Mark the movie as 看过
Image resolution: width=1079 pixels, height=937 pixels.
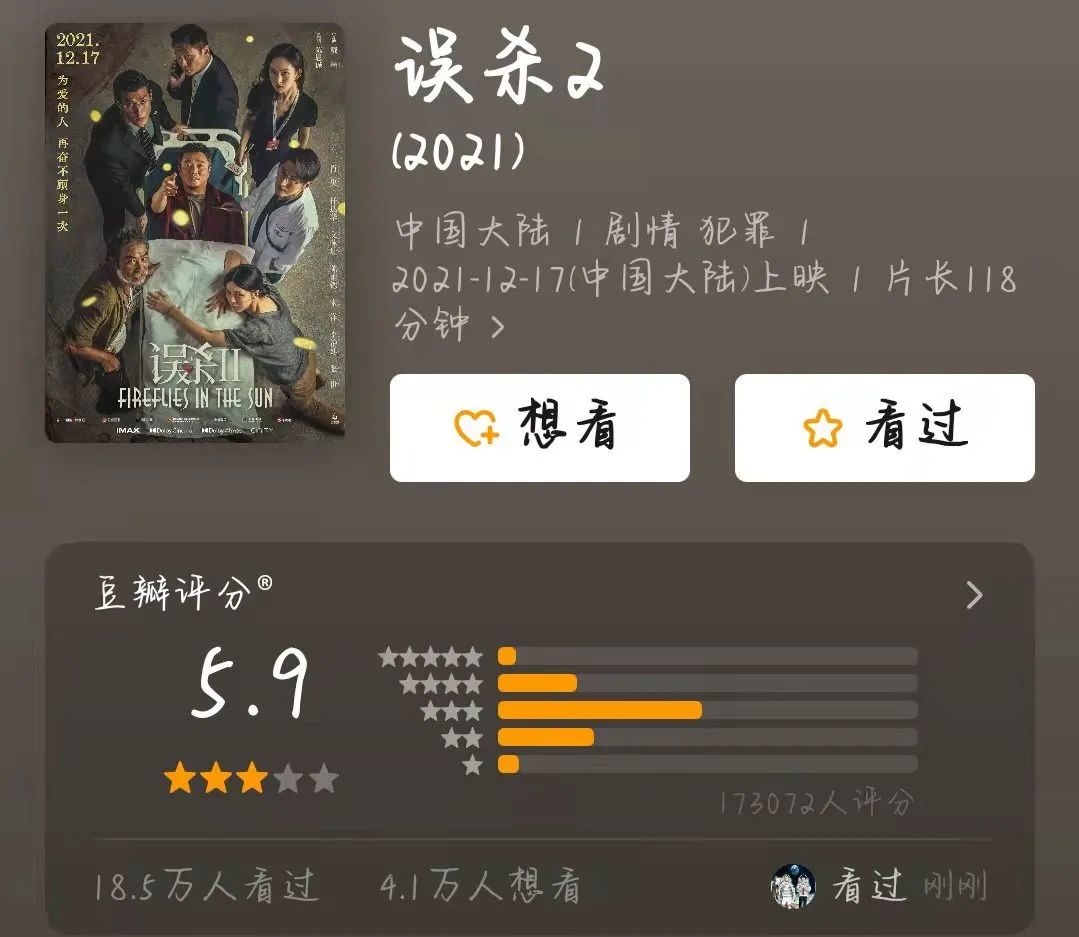(x=884, y=428)
